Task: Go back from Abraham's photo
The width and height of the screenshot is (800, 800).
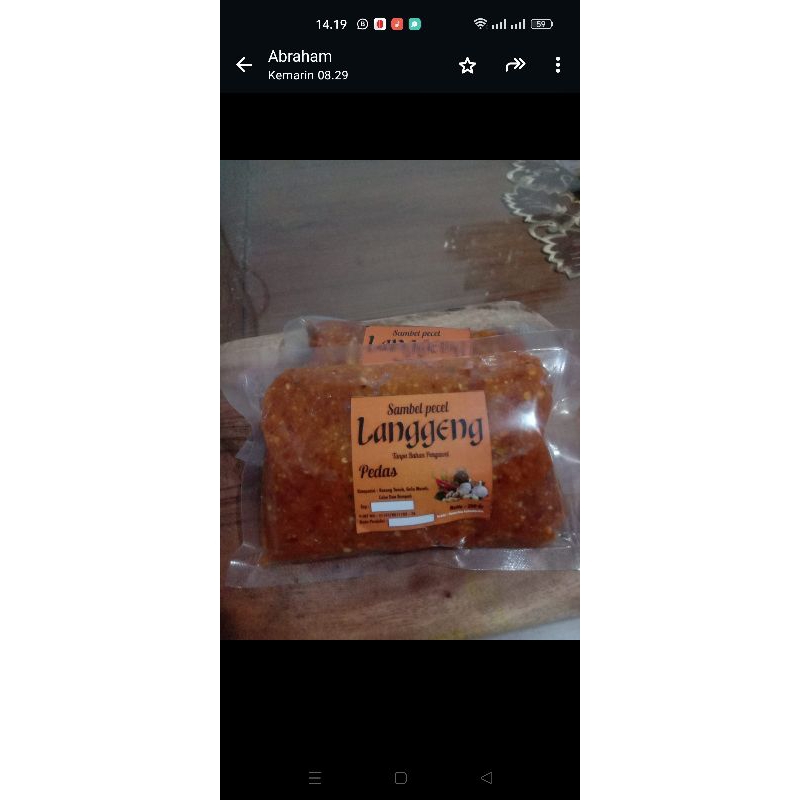Action: (244, 65)
